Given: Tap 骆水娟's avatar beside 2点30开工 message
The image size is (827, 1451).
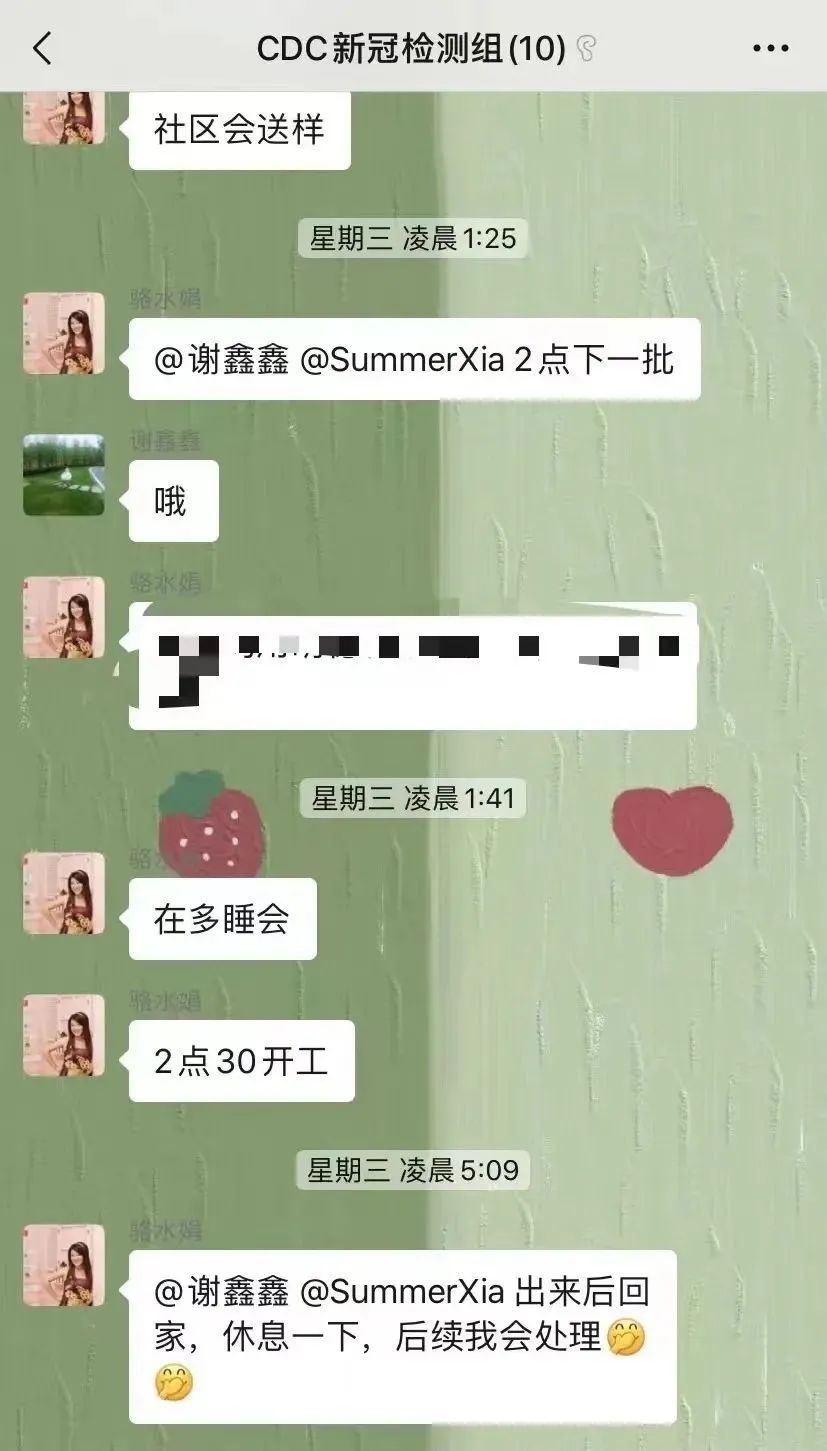Looking at the screenshot, I should pyautogui.click(x=64, y=1035).
